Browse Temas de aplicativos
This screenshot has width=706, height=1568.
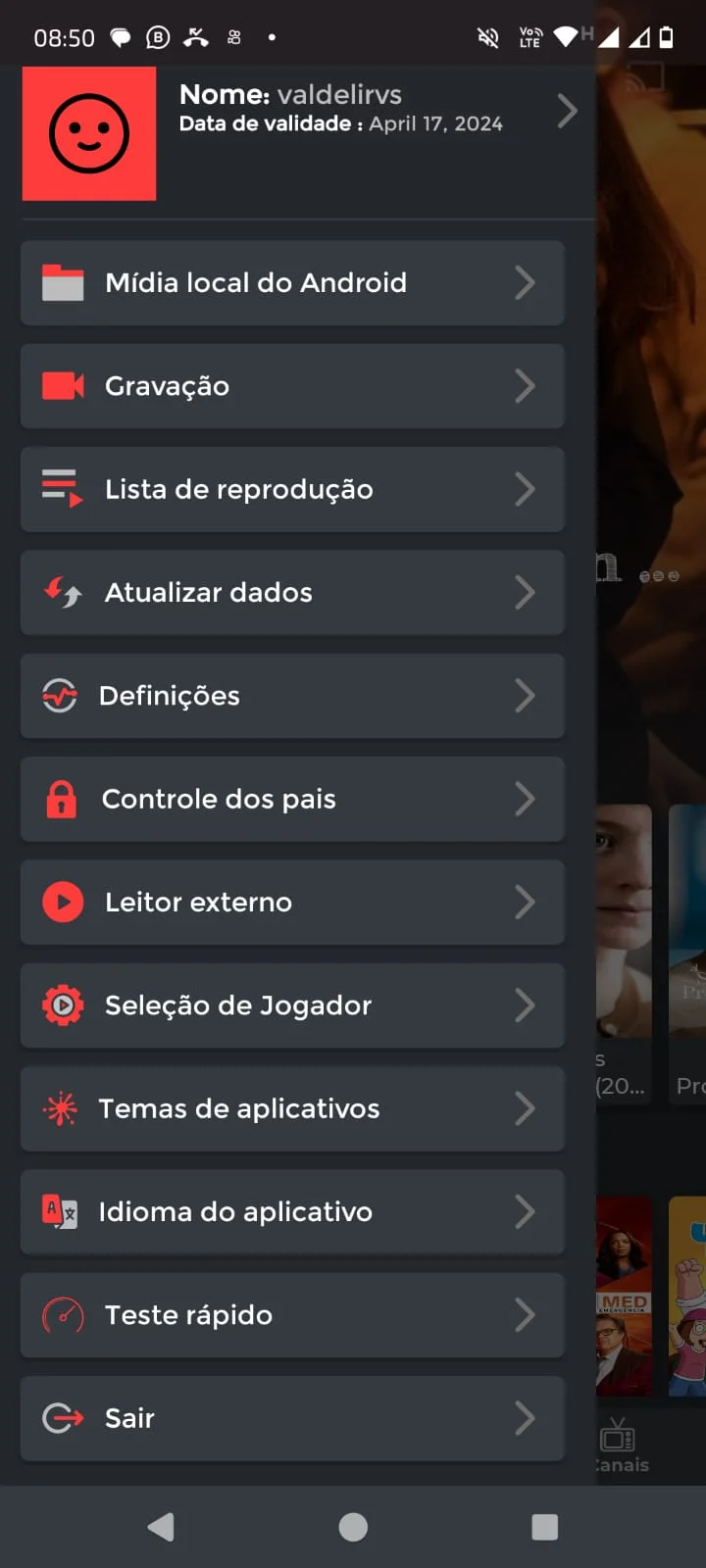(292, 1108)
